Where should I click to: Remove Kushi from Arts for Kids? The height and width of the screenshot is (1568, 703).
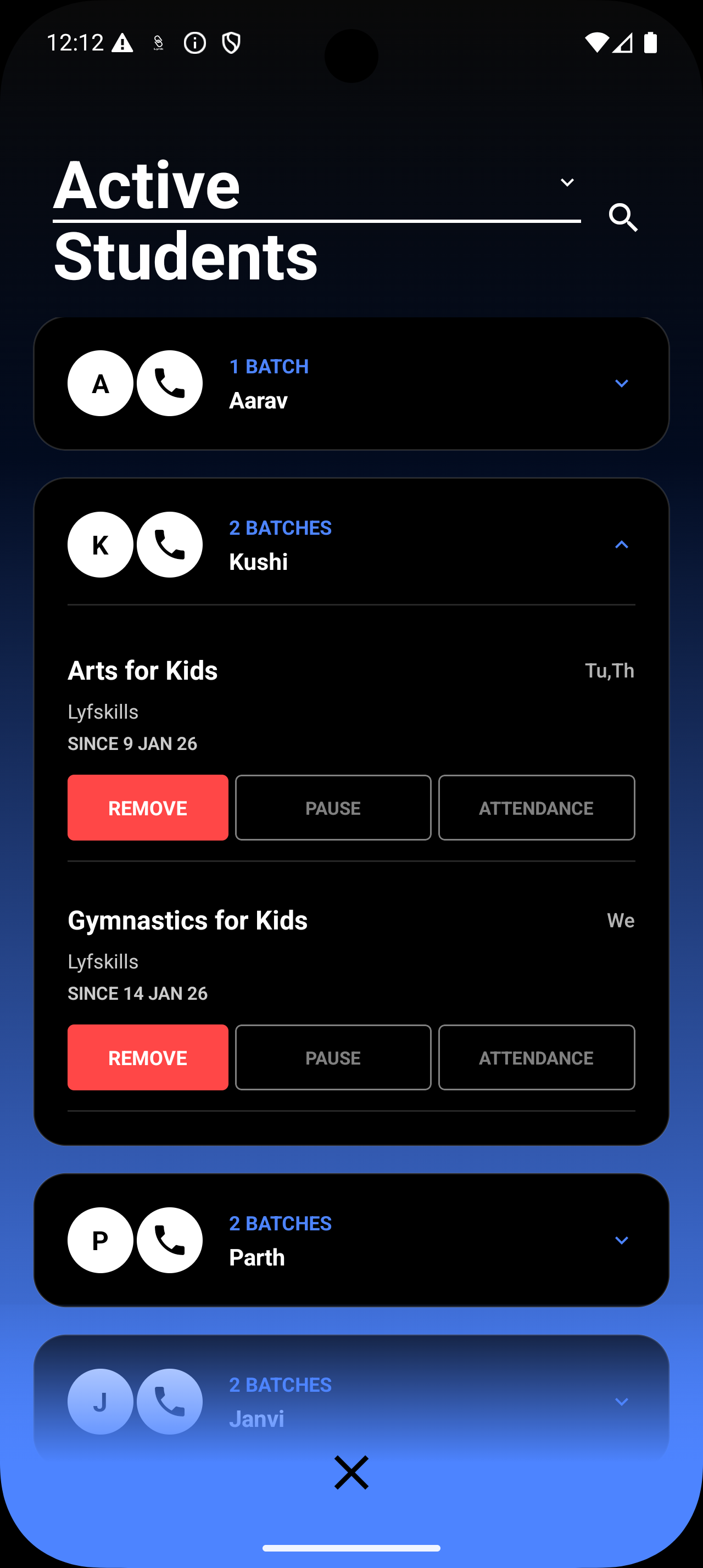click(148, 808)
